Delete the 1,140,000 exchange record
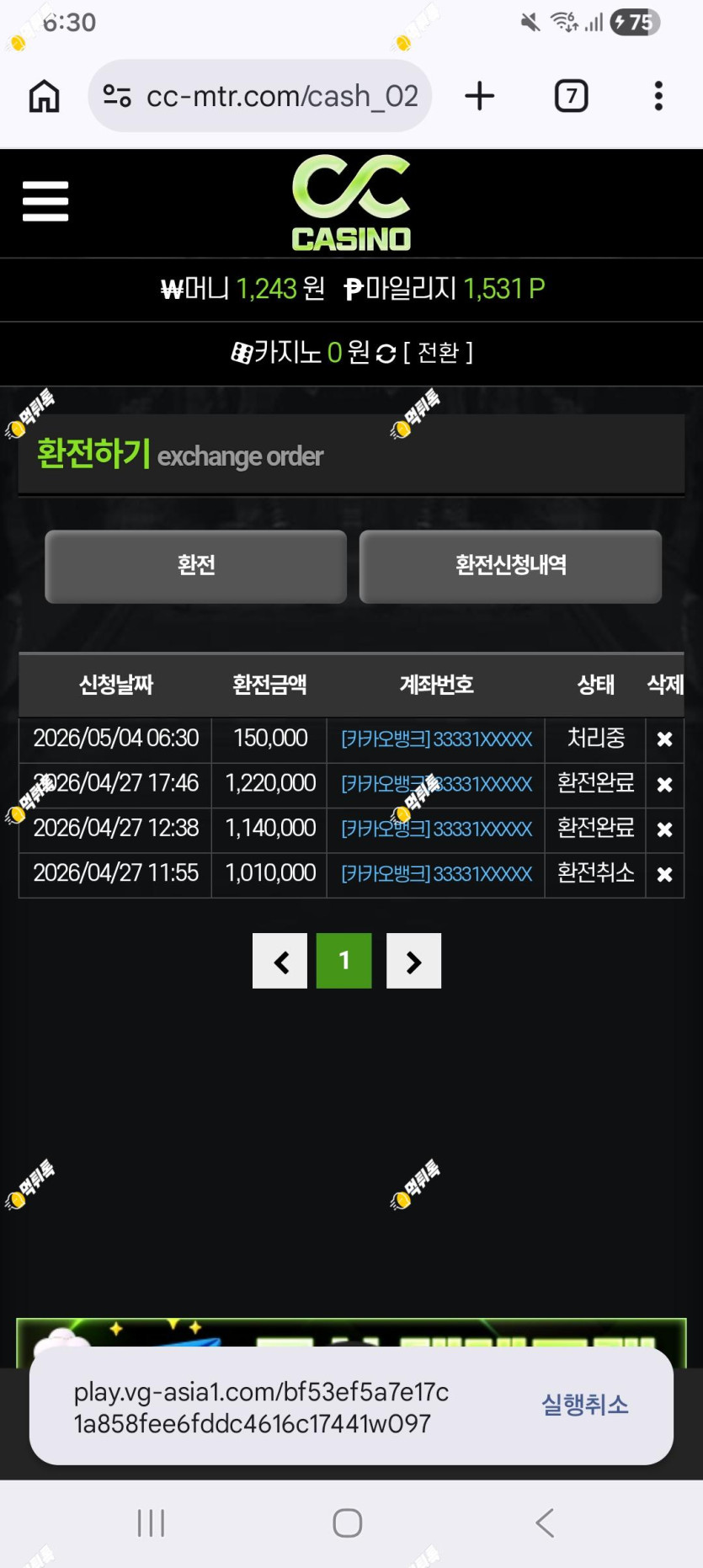Viewport: 703px width, 1568px height. 665,829
